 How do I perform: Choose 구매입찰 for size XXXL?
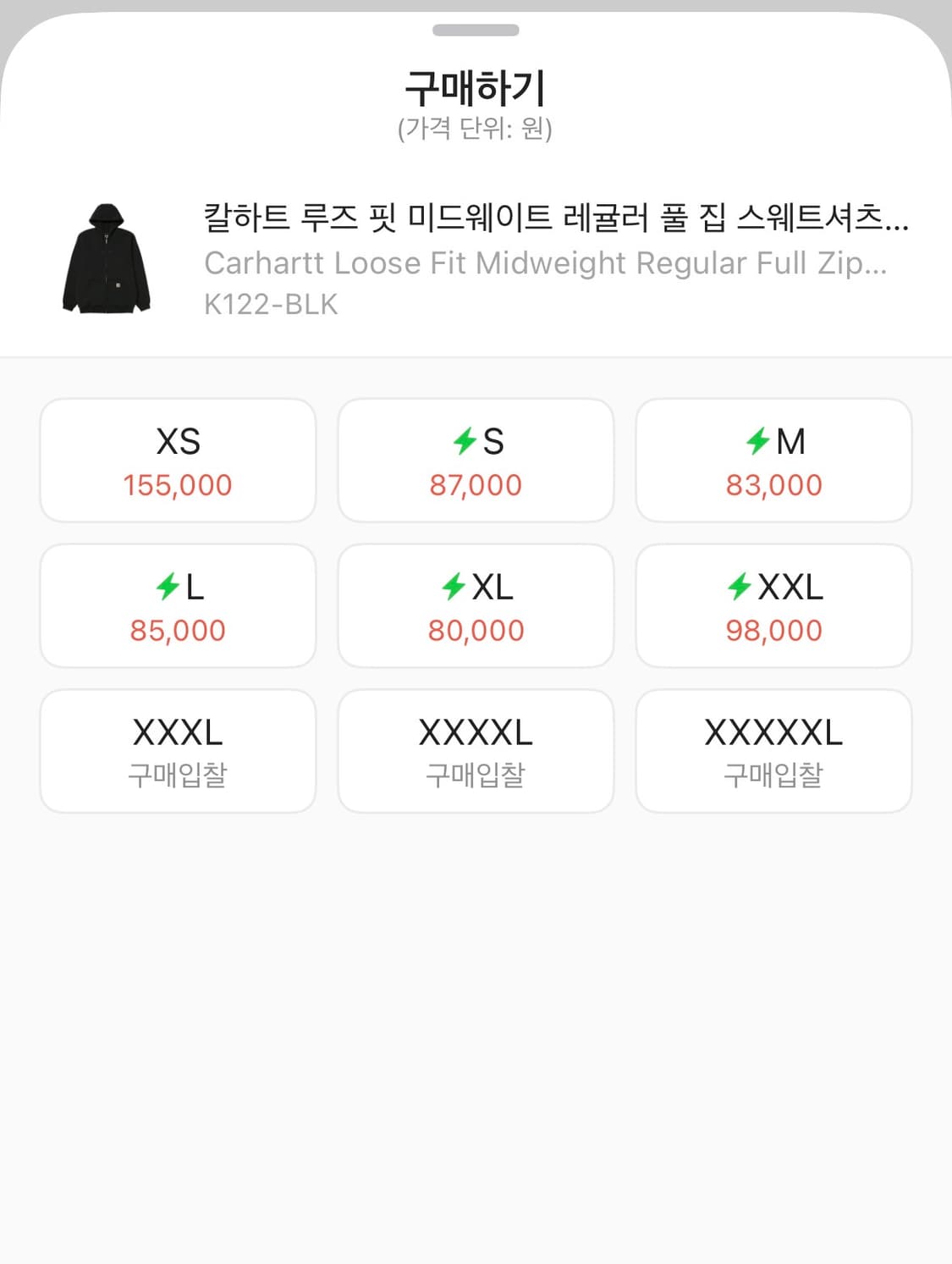177,750
